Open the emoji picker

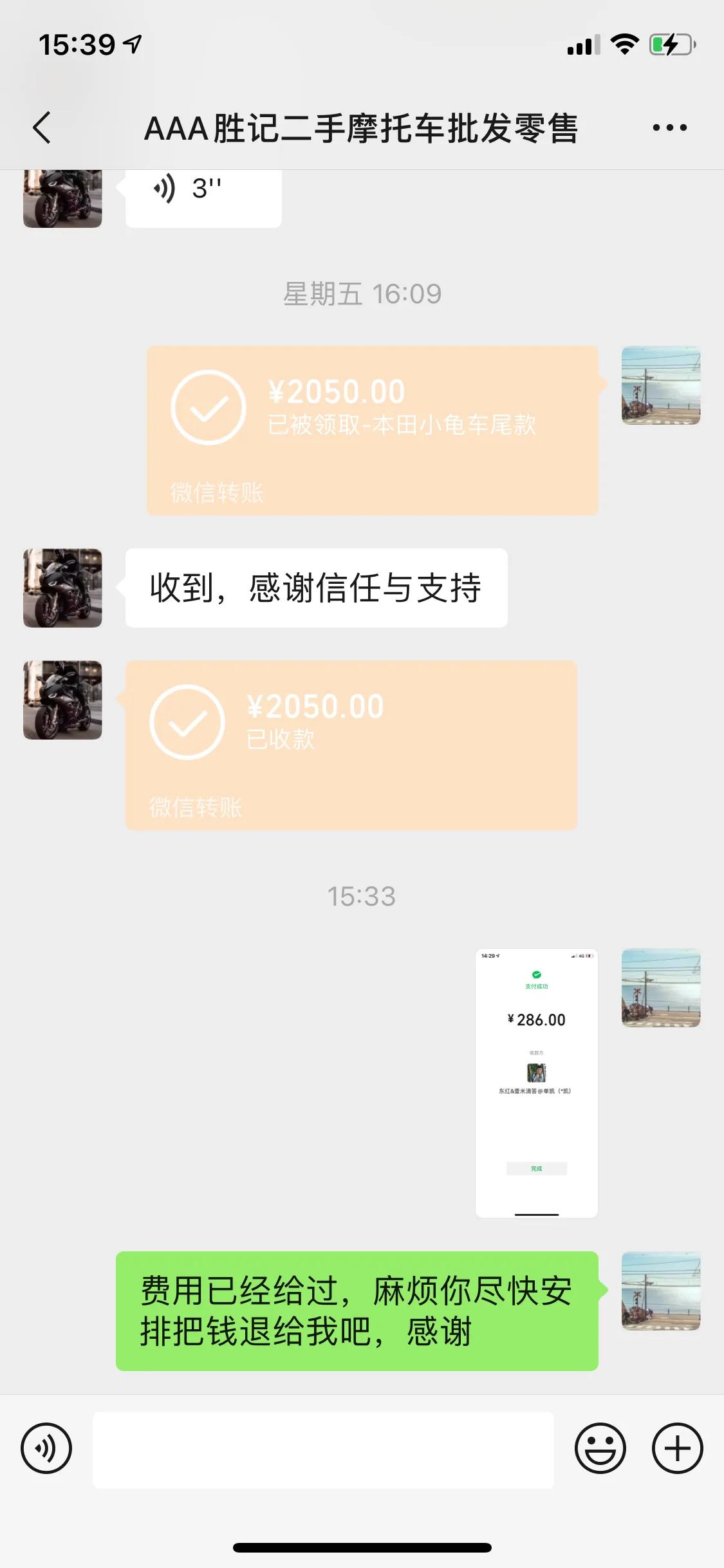click(x=600, y=1448)
